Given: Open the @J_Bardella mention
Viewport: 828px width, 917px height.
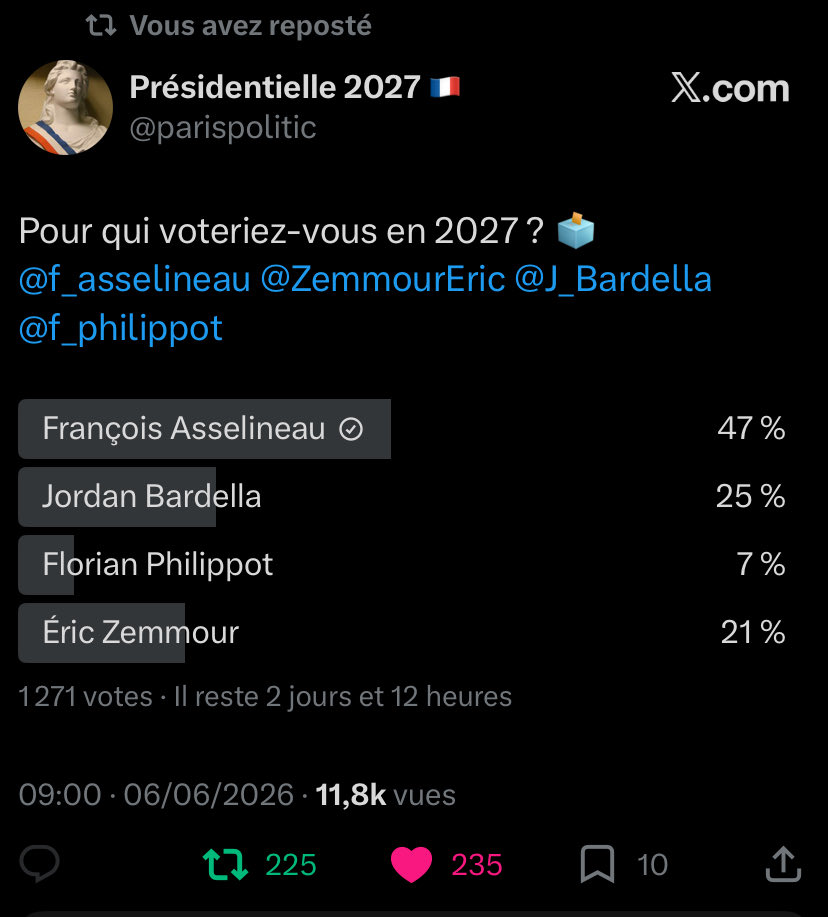Looking at the screenshot, I should click(x=613, y=279).
